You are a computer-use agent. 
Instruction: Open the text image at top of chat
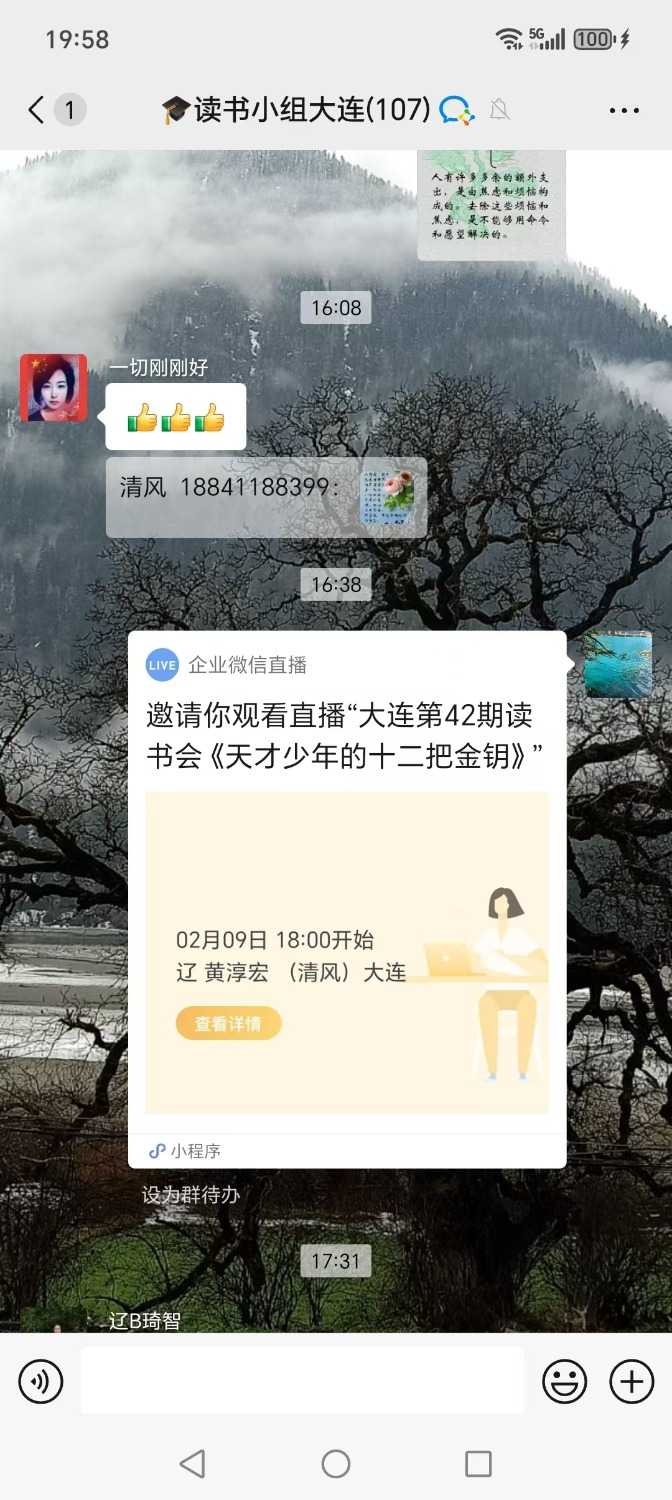[x=491, y=204]
